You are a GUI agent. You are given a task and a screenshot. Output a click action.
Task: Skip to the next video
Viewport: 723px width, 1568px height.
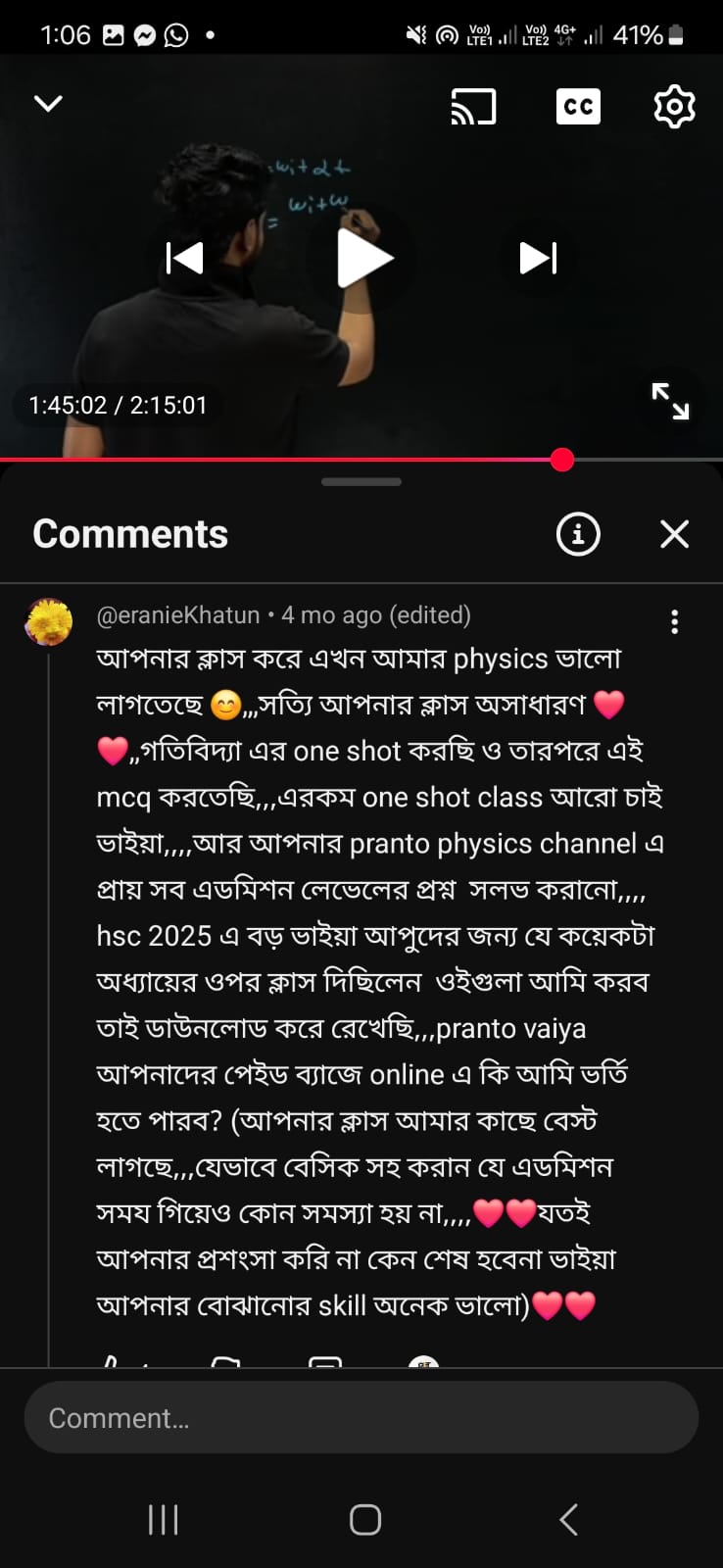[x=538, y=258]
